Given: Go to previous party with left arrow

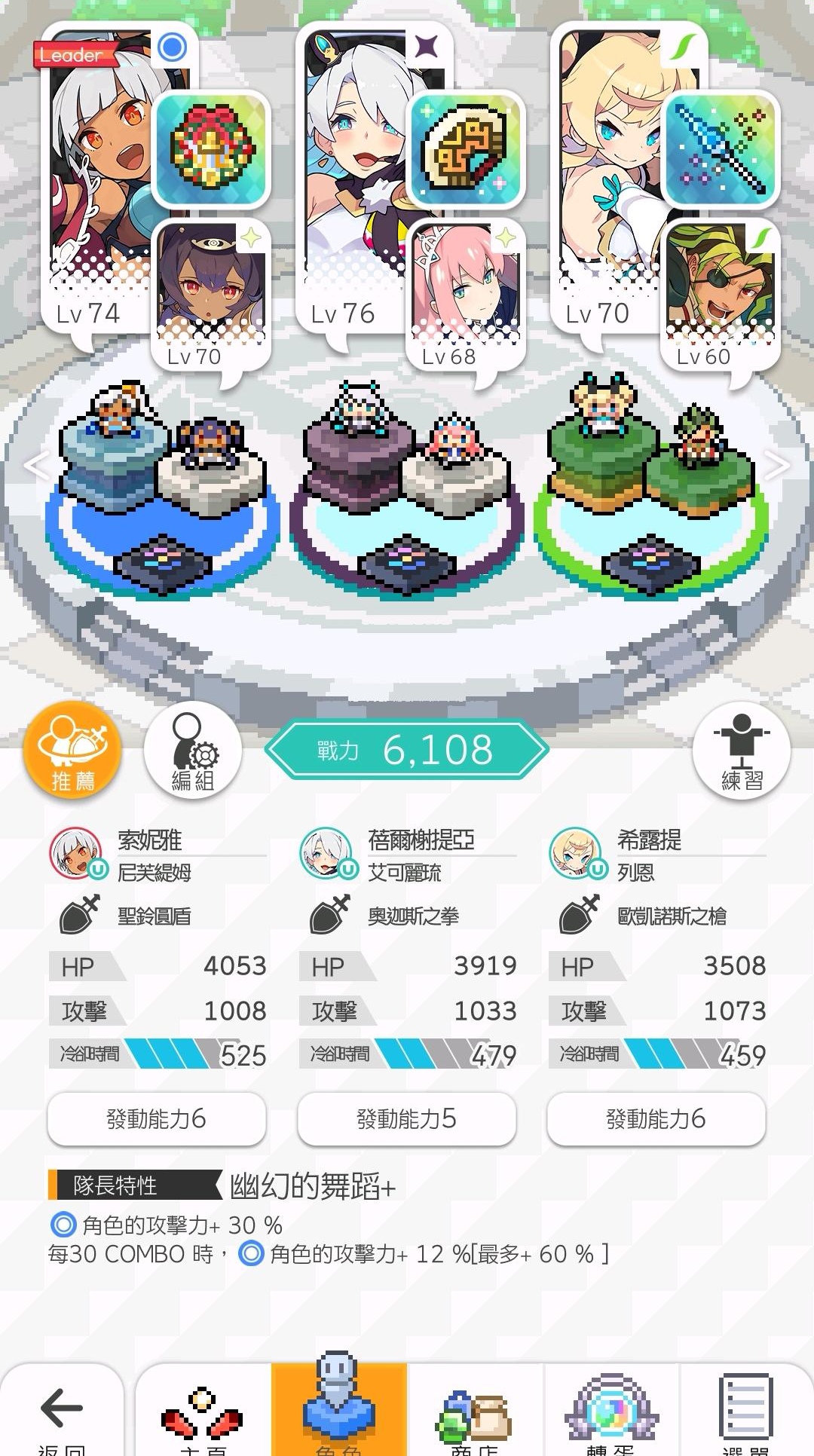Looking at the screenshot, I should [x=35, y=465].
